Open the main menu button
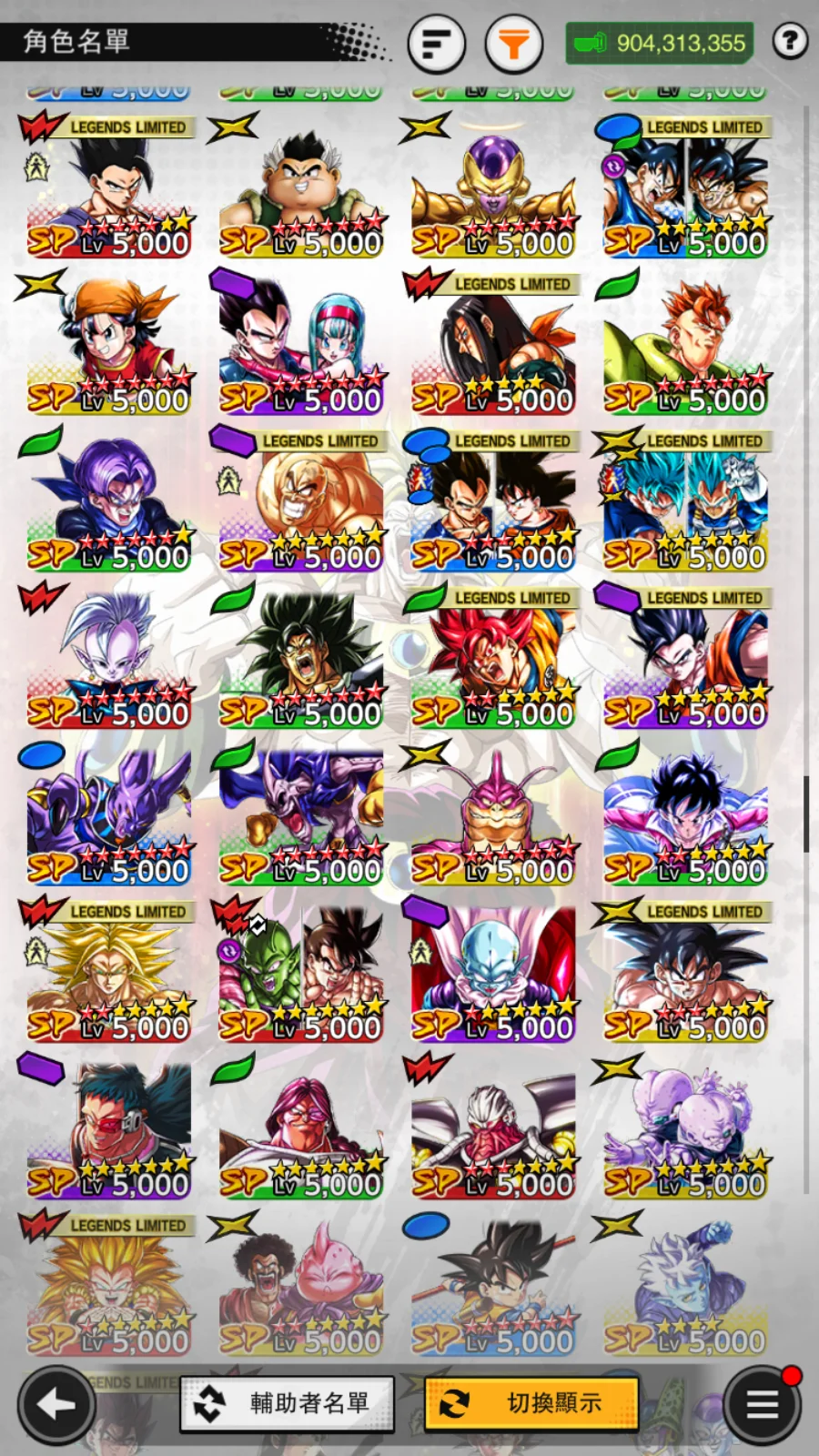819x1456 pixels. click(763, 1404)
